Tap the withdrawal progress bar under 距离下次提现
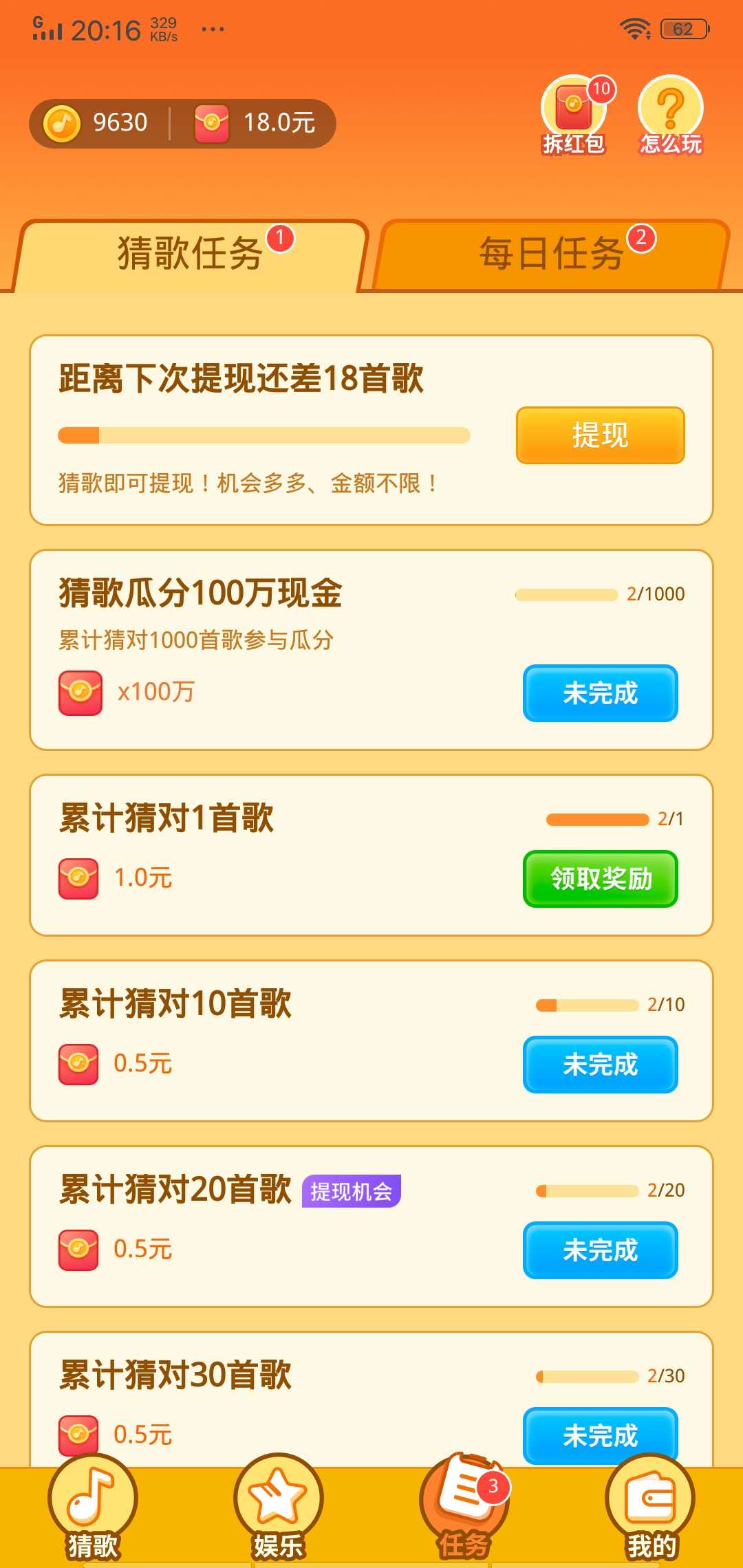The image size is (743, 1568). coord(263,435)
